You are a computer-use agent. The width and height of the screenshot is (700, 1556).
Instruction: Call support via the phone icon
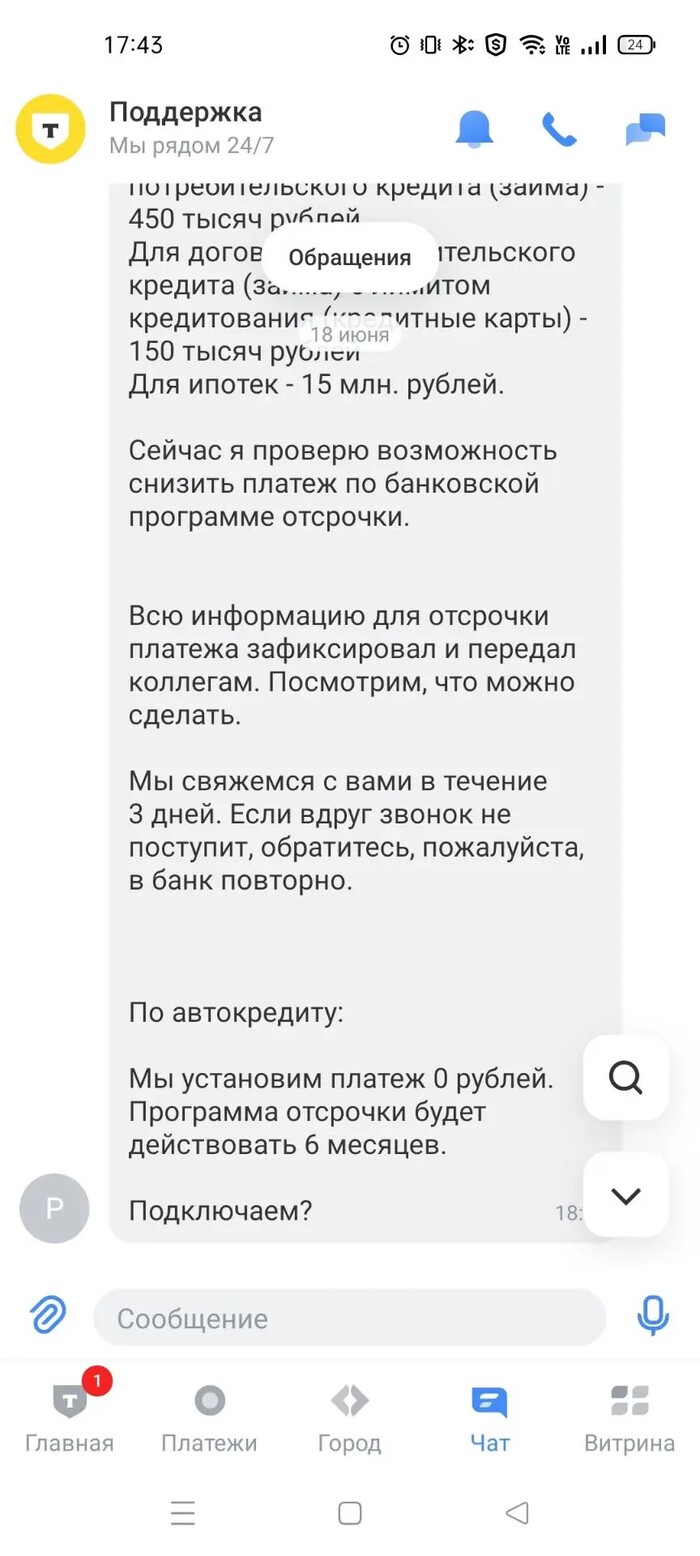coord(559,128)
